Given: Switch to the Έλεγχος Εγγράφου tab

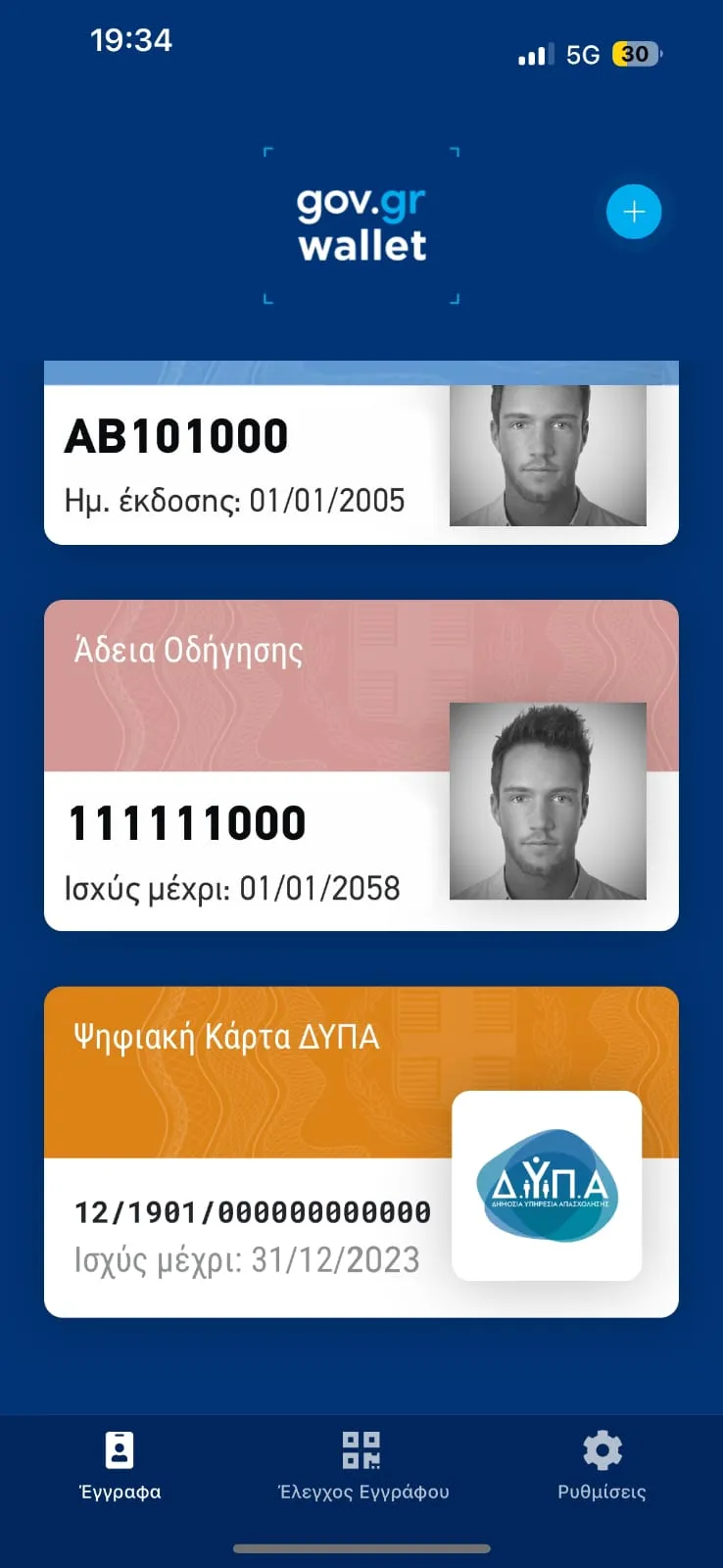Looking at the screenshot, I should click(362, 1465).
